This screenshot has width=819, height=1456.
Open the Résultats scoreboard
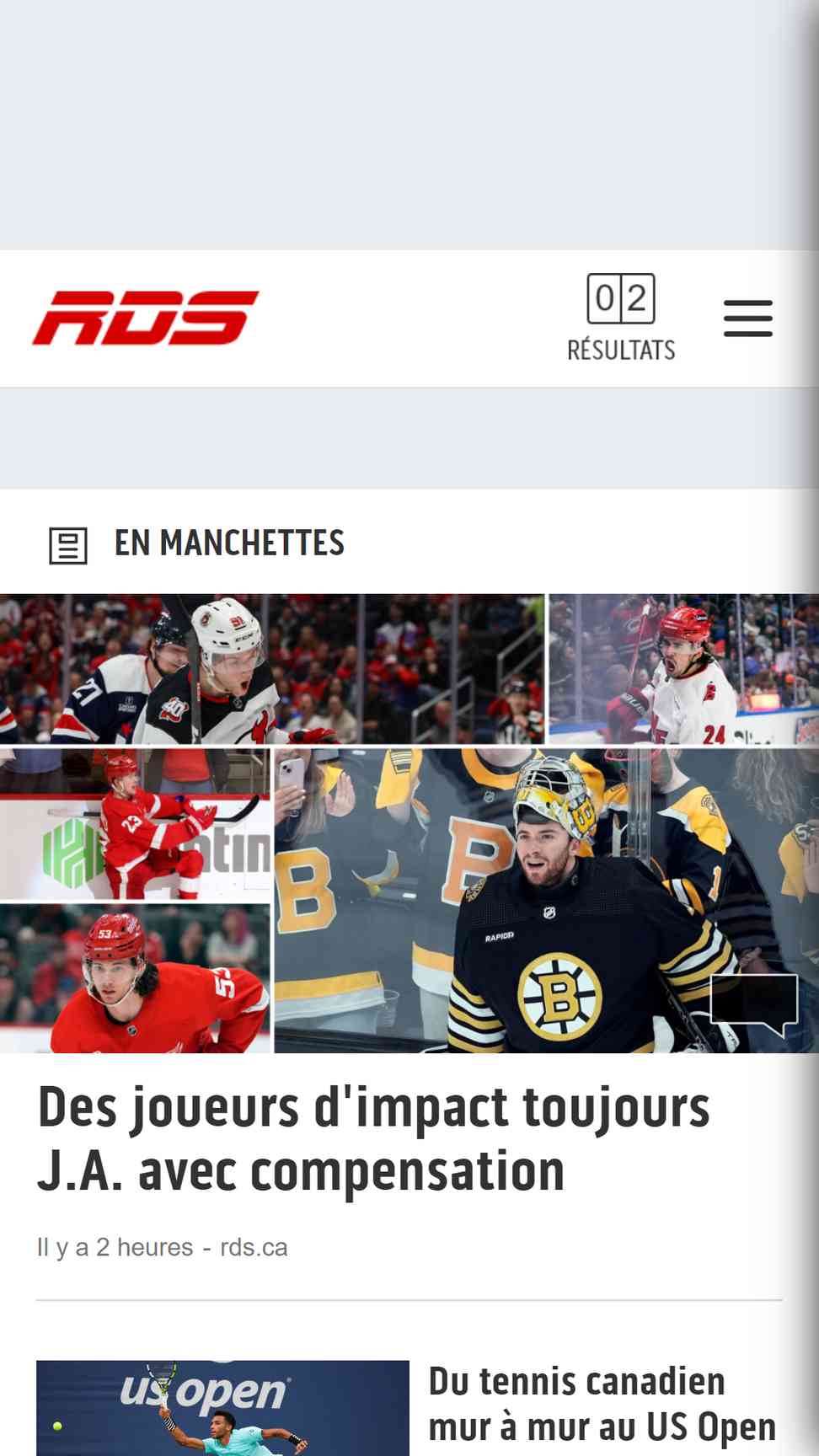(x=621, y=318)
